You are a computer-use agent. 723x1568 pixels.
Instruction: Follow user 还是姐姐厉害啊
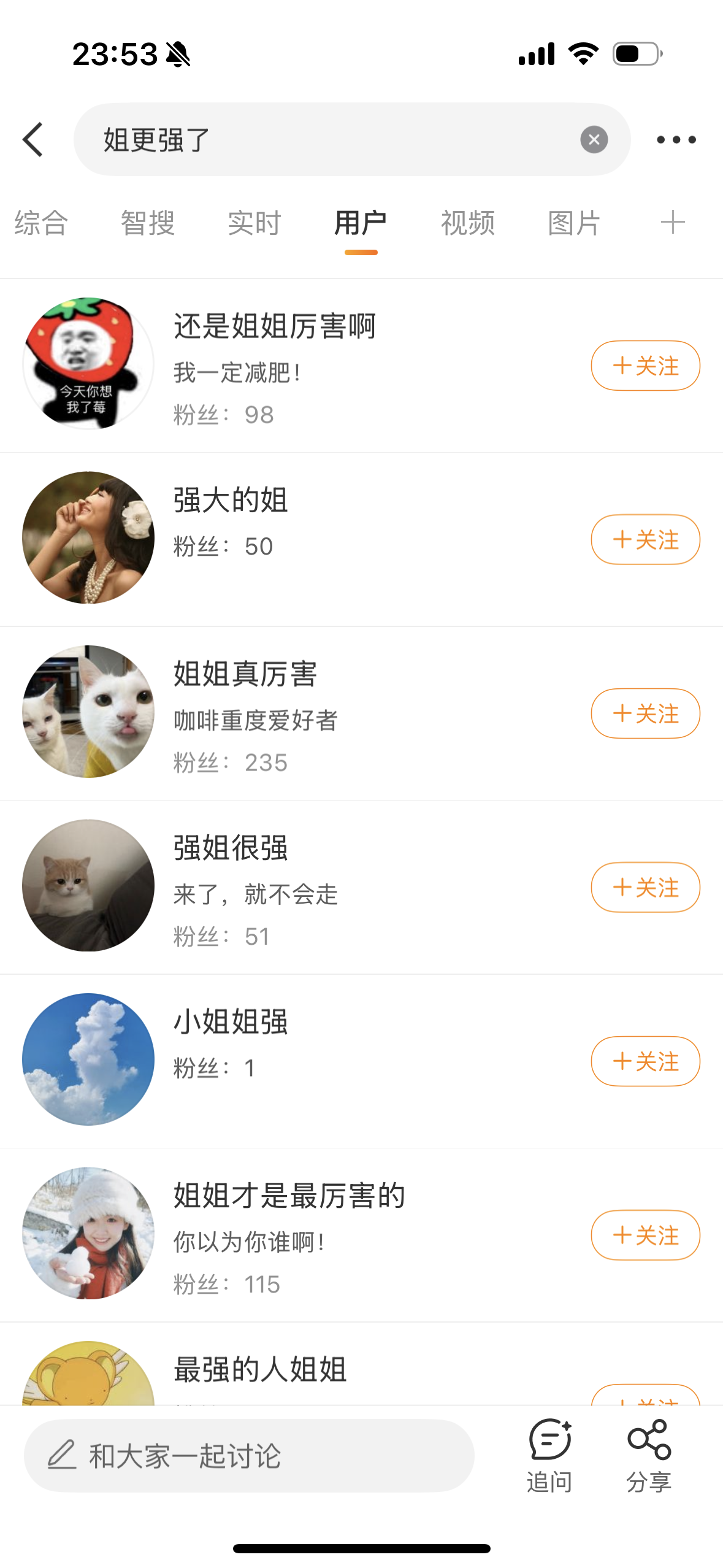click(x=645, y=366)
